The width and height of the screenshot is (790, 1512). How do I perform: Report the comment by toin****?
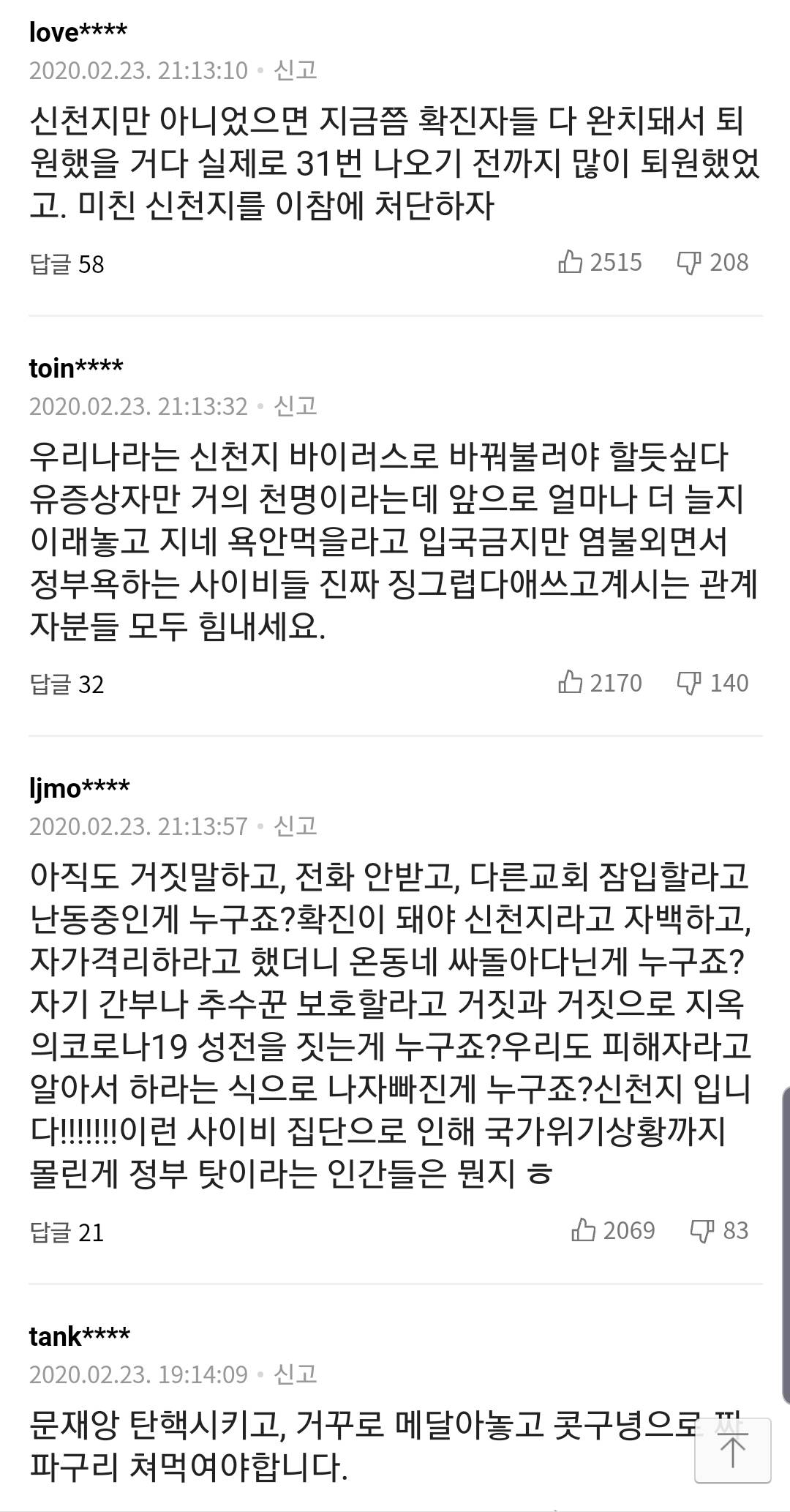pos(295,406)
